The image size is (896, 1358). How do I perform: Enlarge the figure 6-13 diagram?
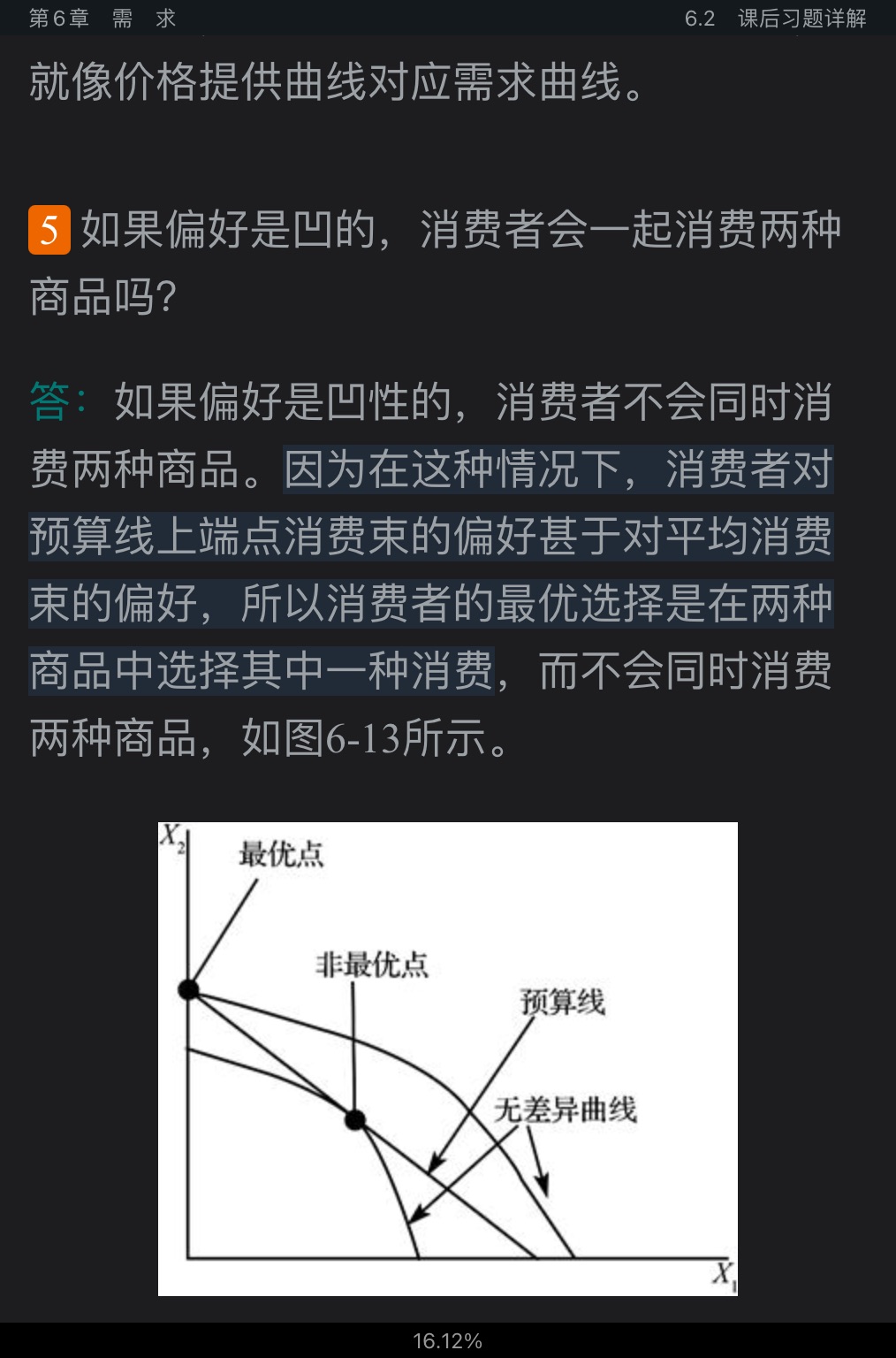click(447, 1058)
